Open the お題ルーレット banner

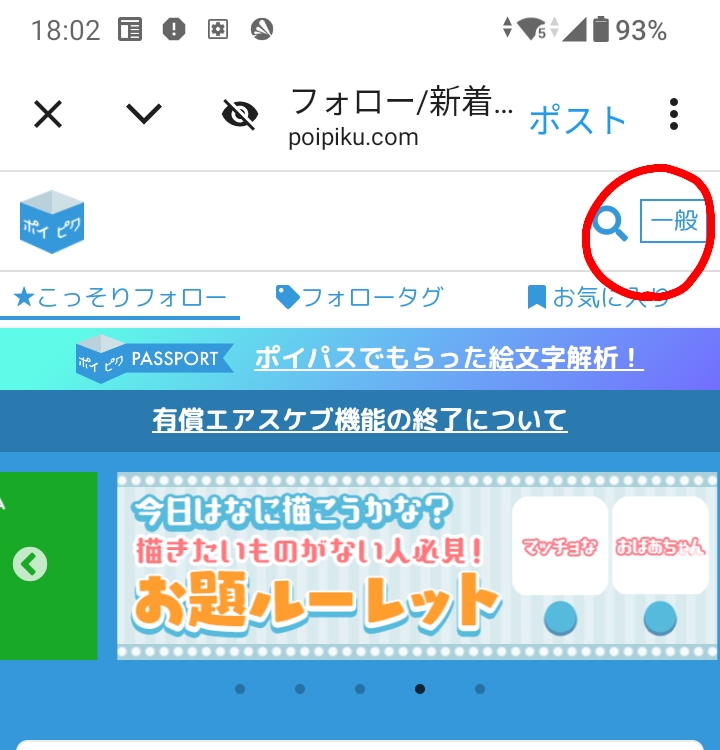(x=410, y=565)
